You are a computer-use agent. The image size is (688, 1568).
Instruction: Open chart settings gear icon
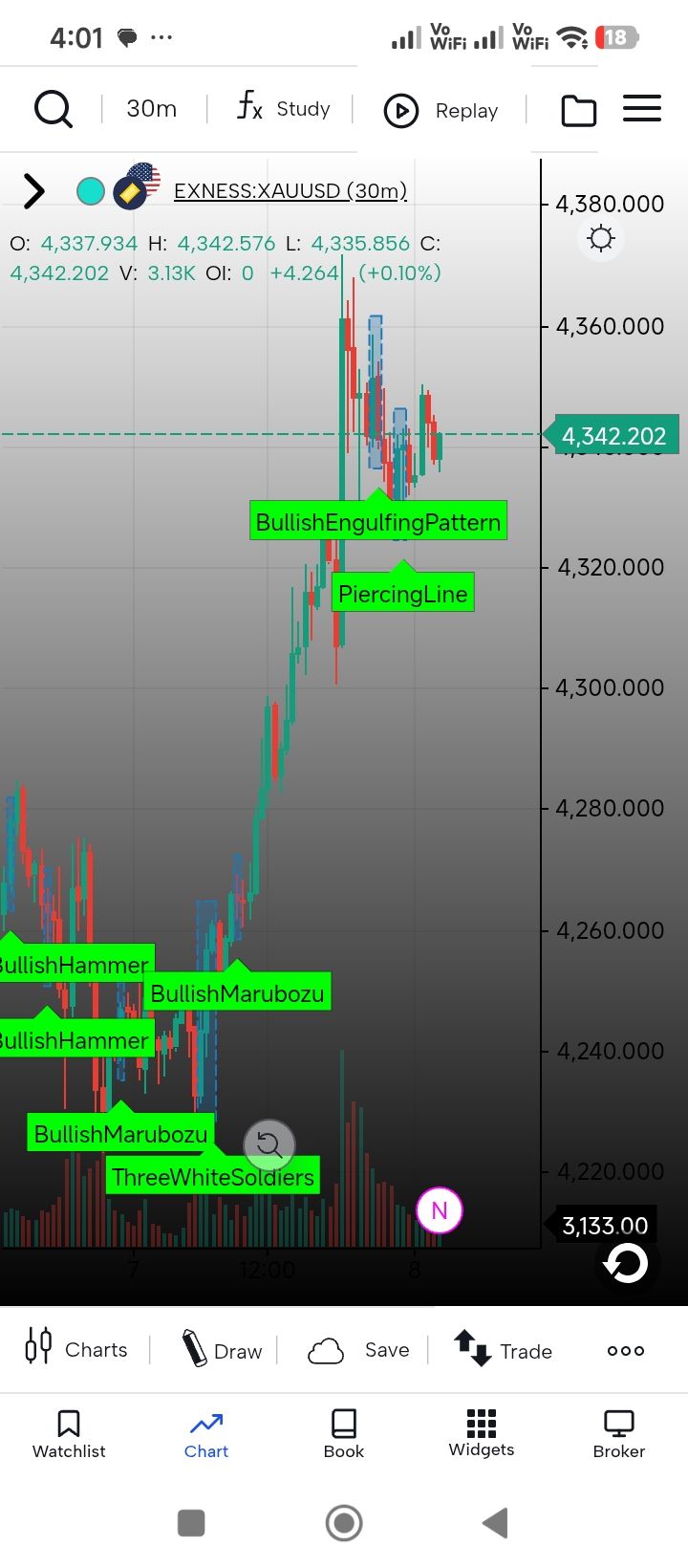coord(601,237)
